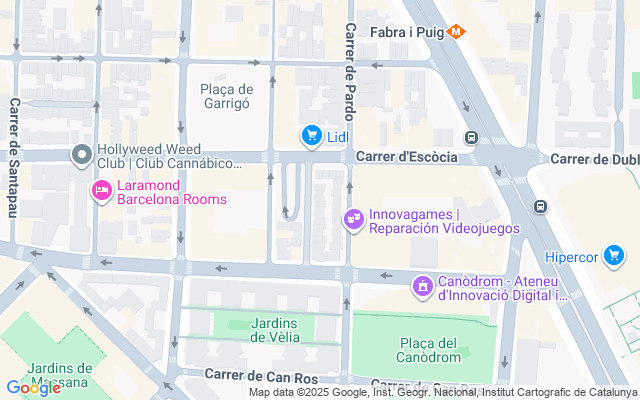The width and height of the screenshot is (640, 400).
Task: Open Innovagames Reparación Videojuegos pin
Action: pos(353,219)
